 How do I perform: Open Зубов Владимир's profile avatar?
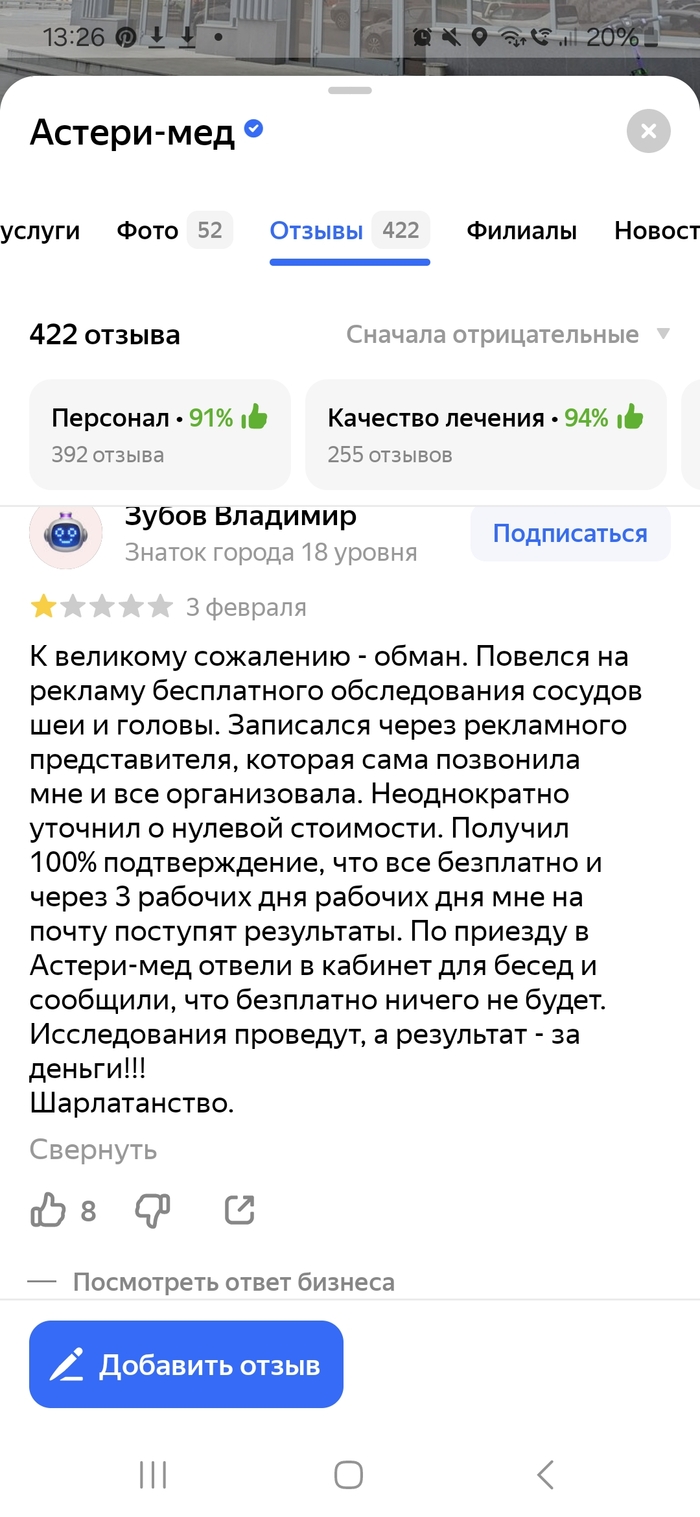click(x=66, y=535)
